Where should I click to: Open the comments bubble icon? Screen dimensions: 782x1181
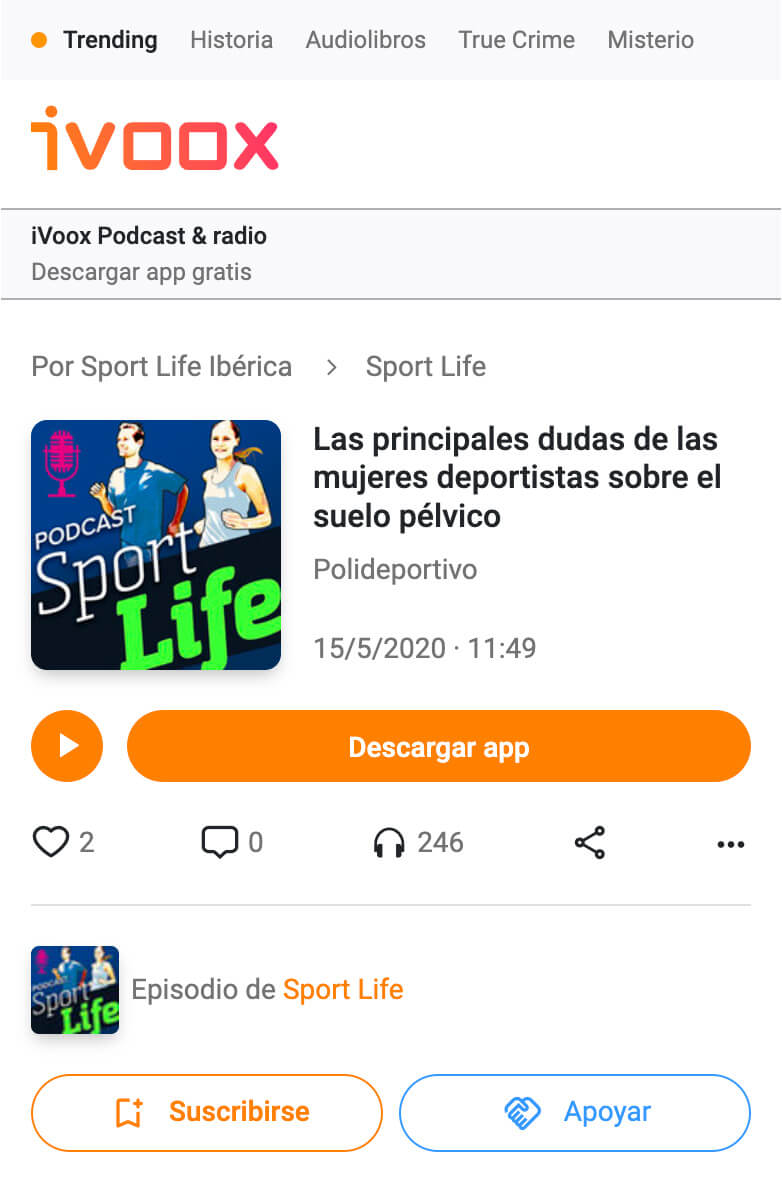tap(219, 842)
